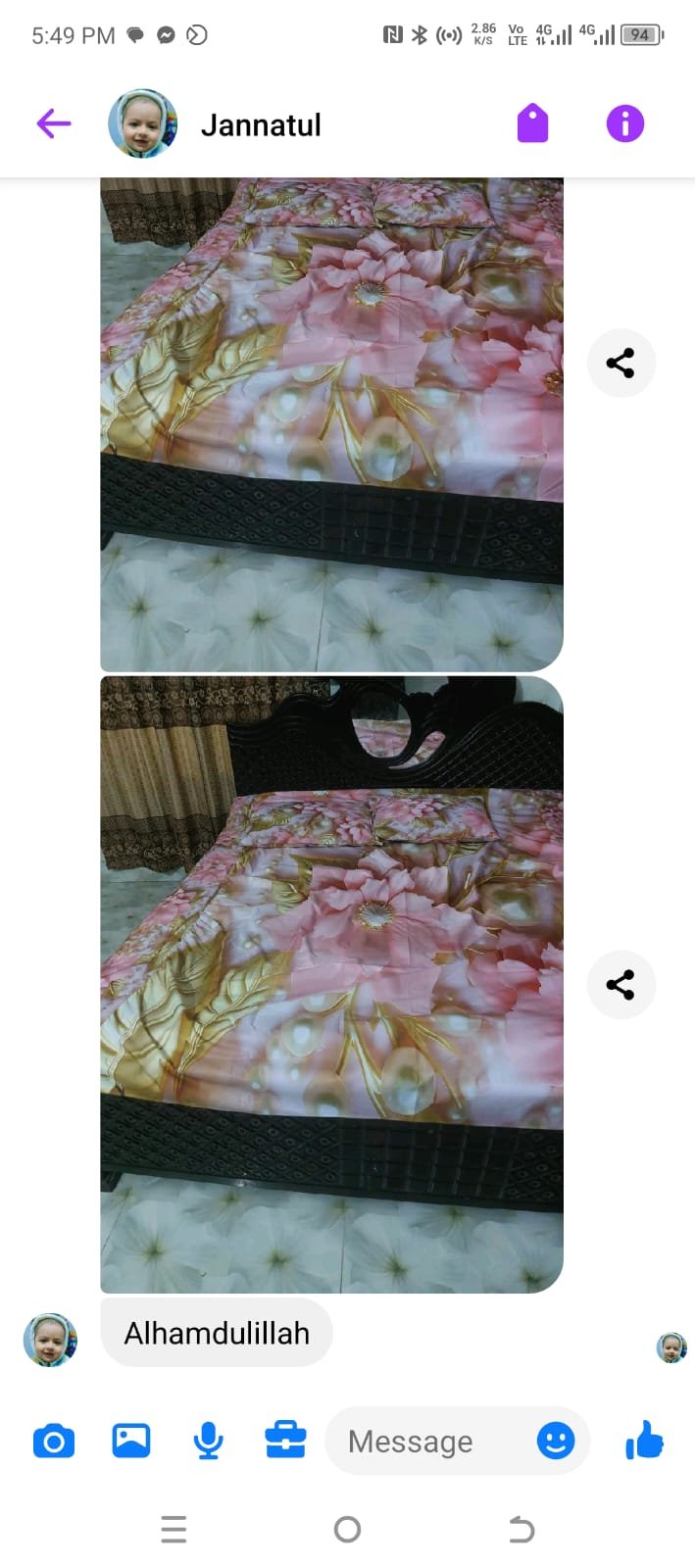Go back to the chat list
The height and width of the screenshot is (1568, 695).
click(x=54, y=123)
